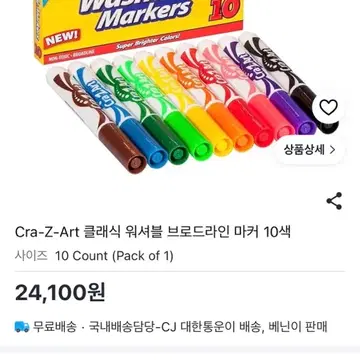The width and height of the screenshot is (360, 360).
Task: Open the 상품상세 product details
Action: tap(310, 150)
